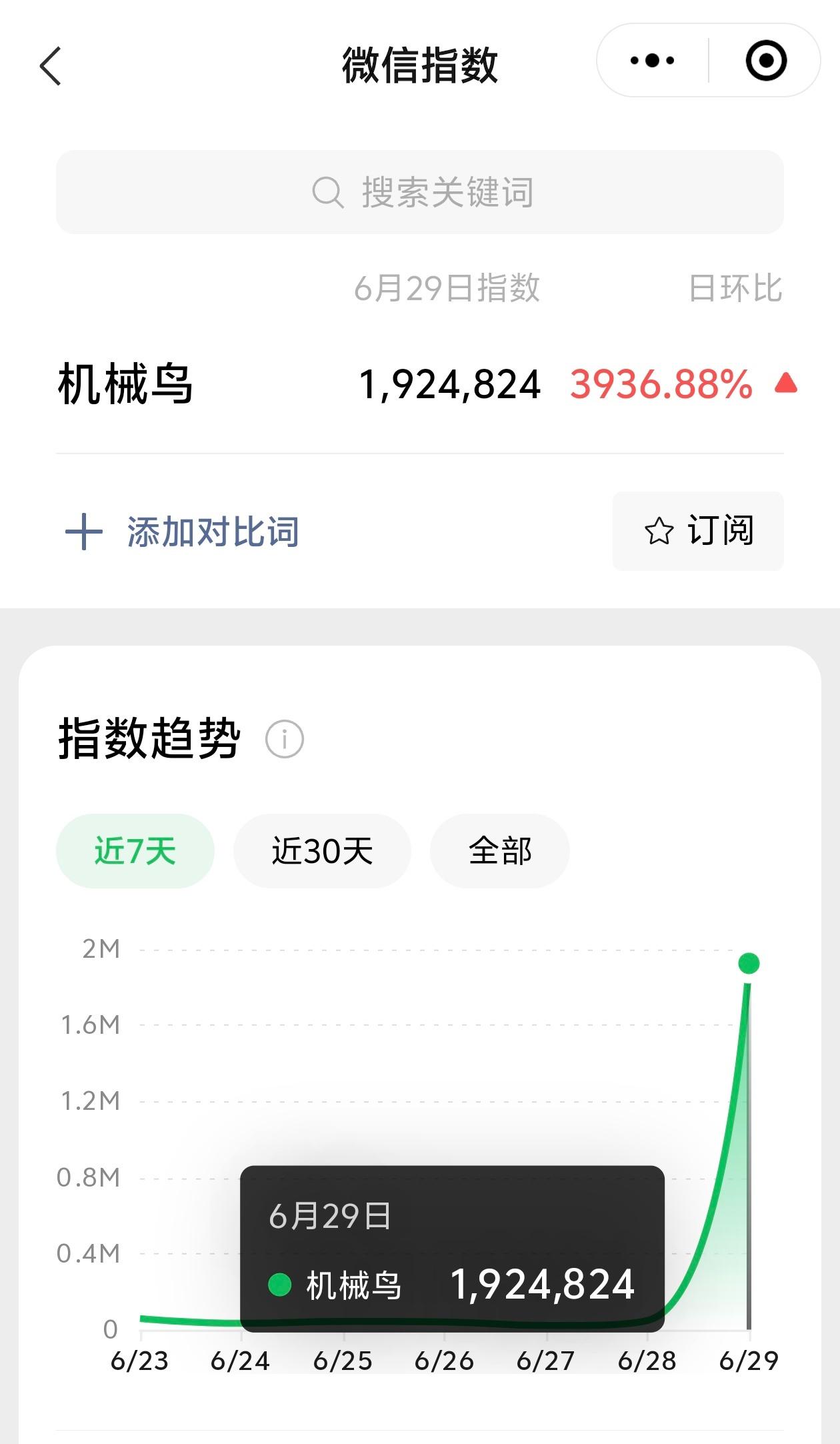840x1444 pixels.
Task: Tap 添加对比词 to add a comparison keyword
Action: (x=182, y=532)
